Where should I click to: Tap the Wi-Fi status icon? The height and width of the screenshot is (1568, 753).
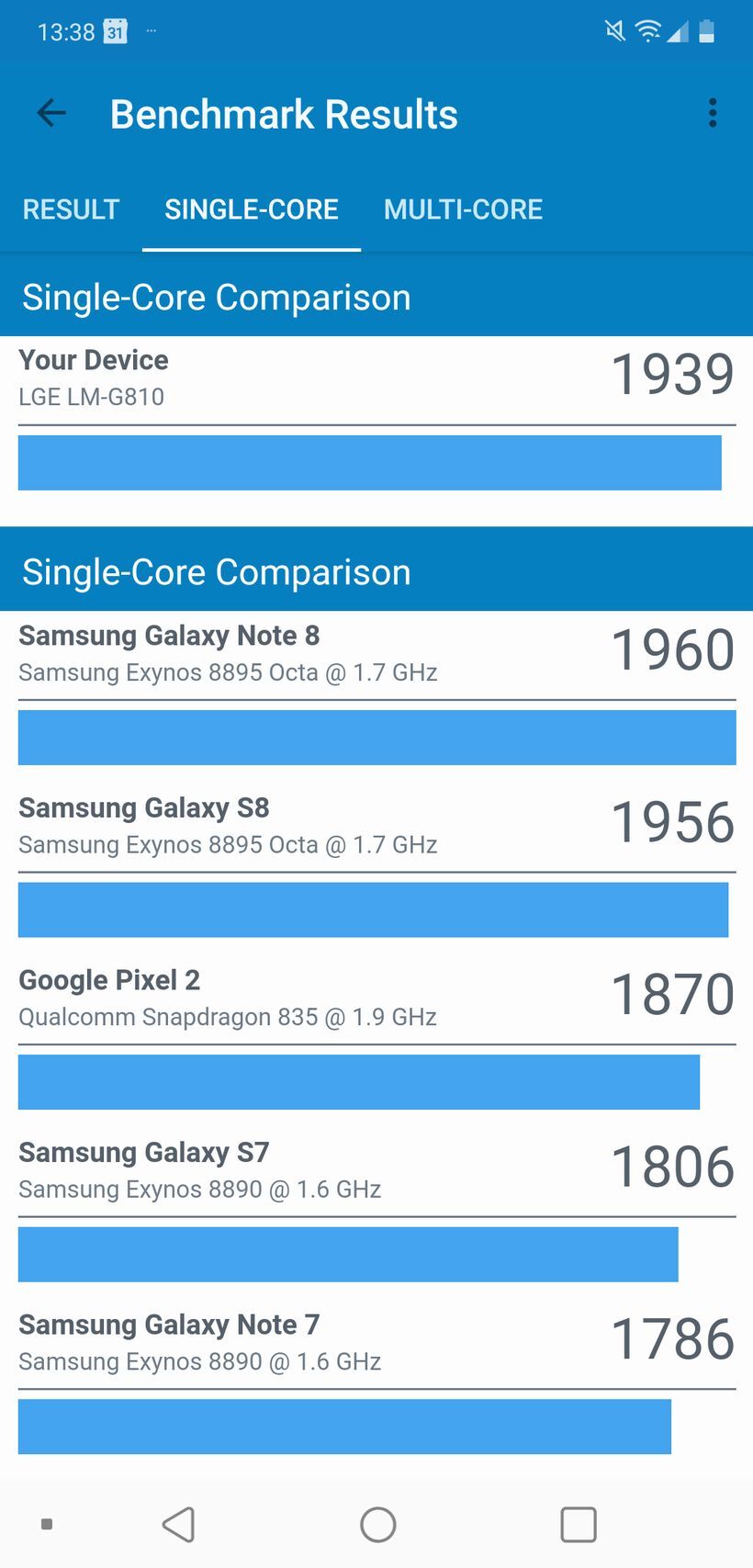pos(647,30)
